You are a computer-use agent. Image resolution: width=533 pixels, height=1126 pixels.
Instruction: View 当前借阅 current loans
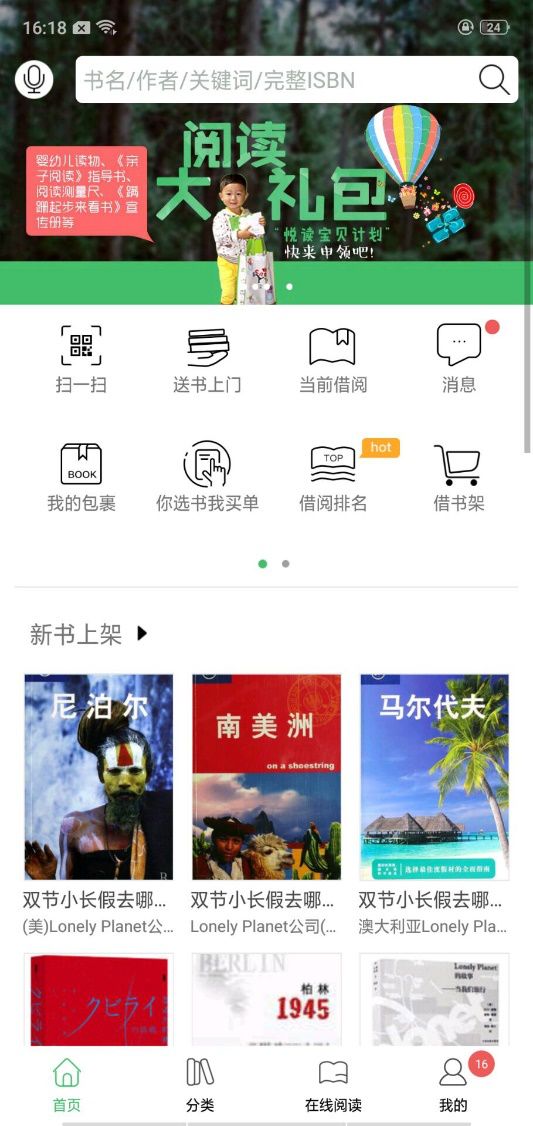[333, 359]
